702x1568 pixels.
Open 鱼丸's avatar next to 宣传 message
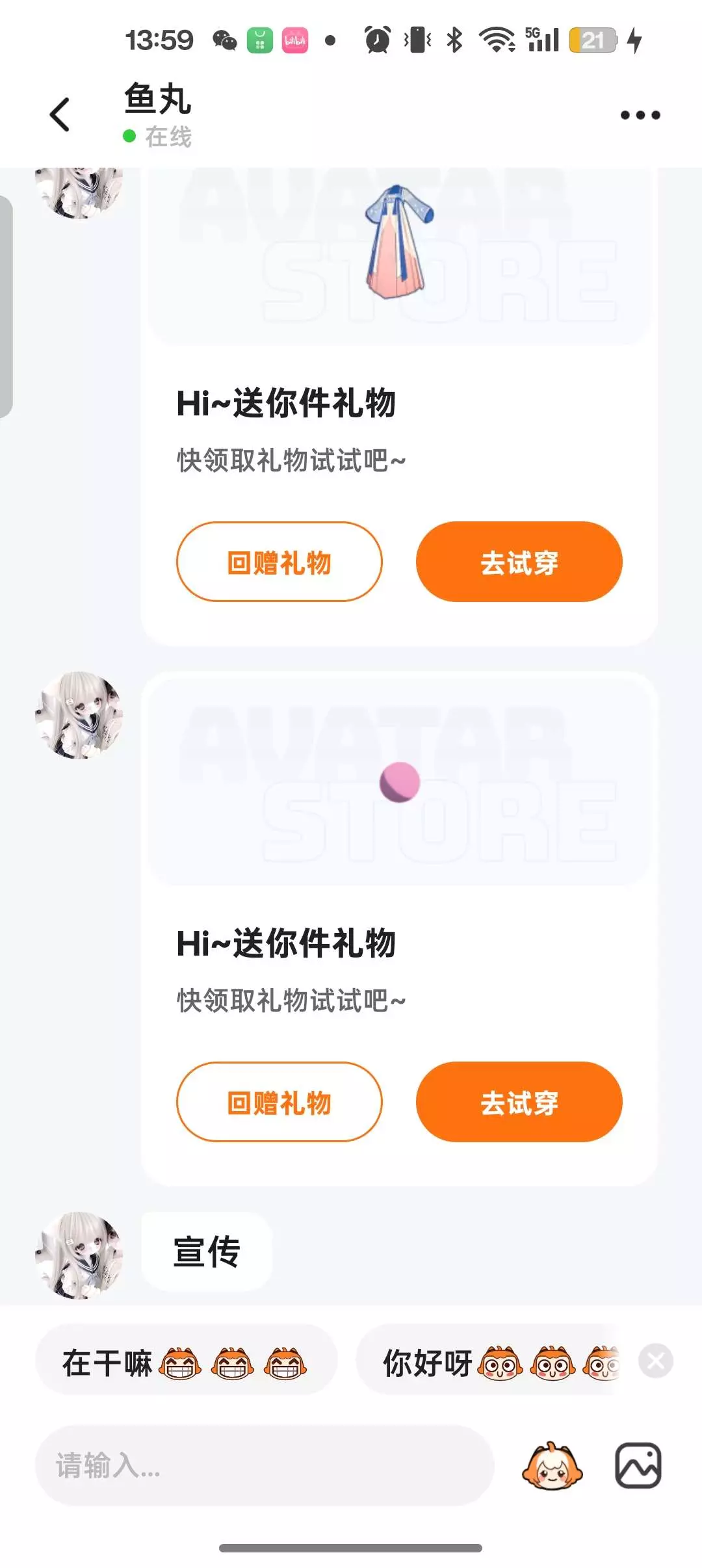pos(79,1255)
